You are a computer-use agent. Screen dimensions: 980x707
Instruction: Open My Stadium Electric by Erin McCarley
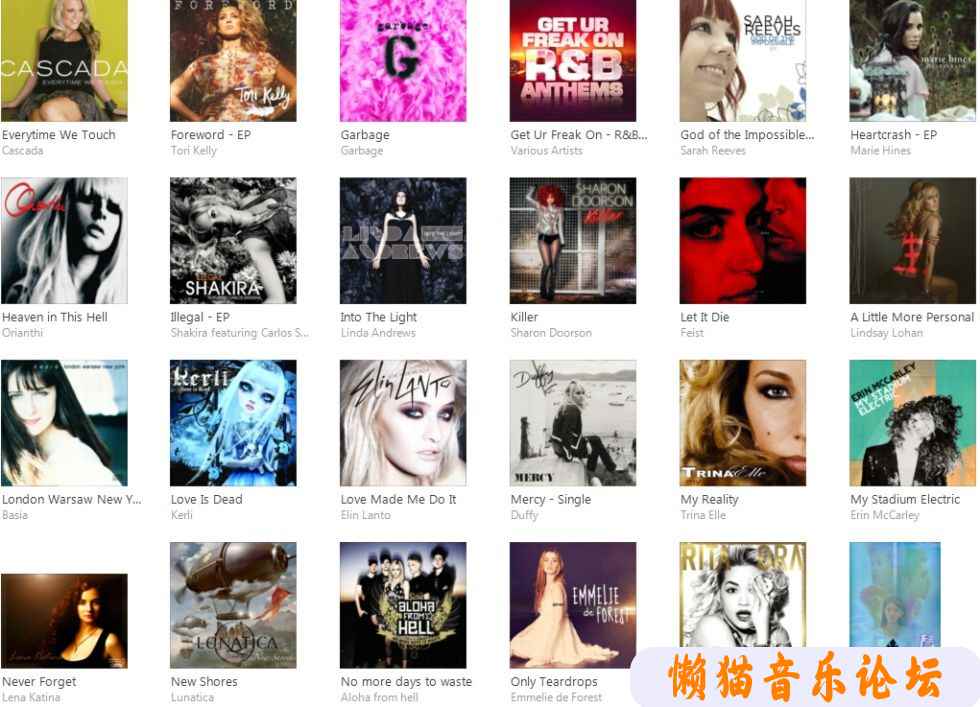[x=913, y=423]
